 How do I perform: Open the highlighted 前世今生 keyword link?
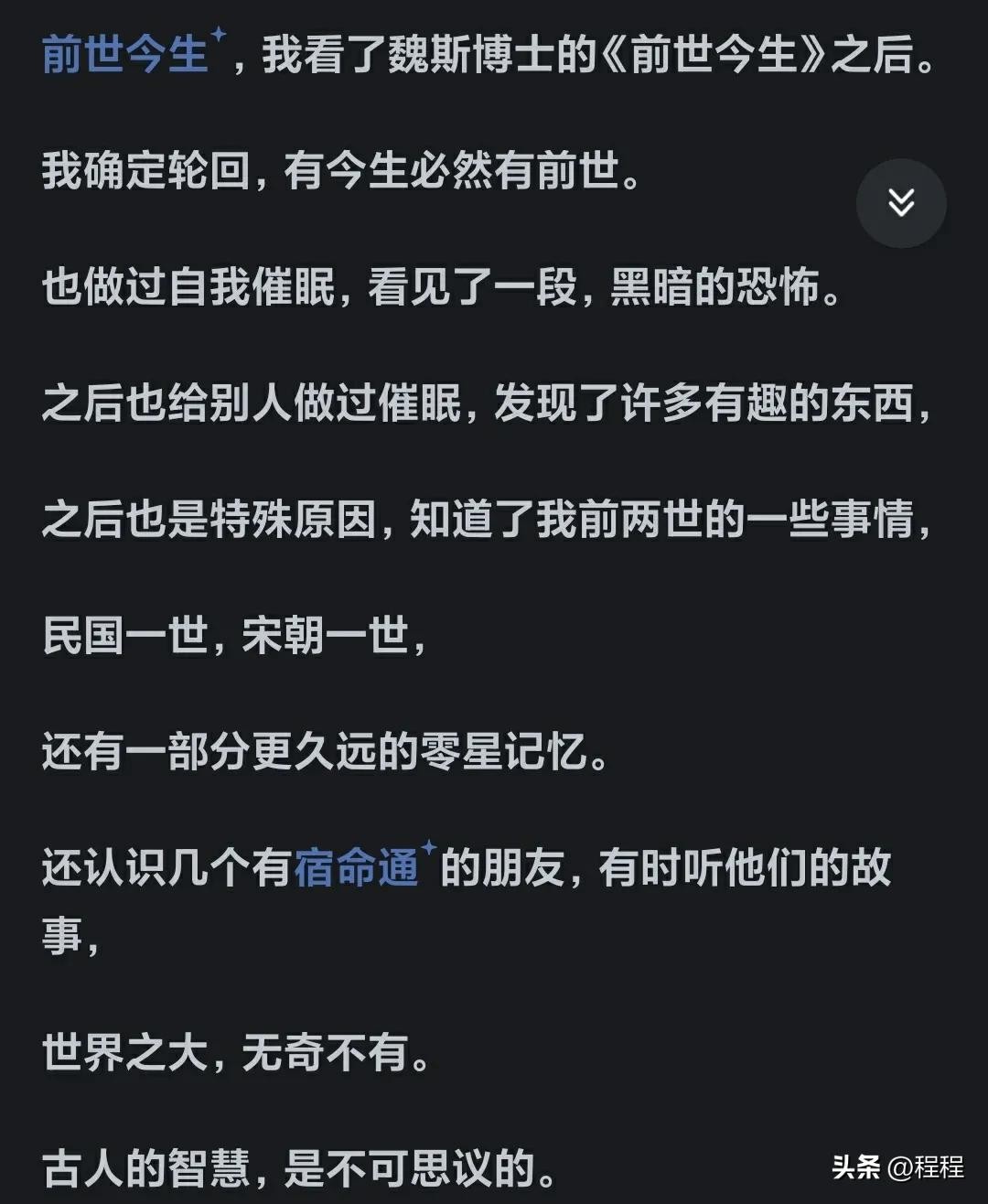click(125, 55)
